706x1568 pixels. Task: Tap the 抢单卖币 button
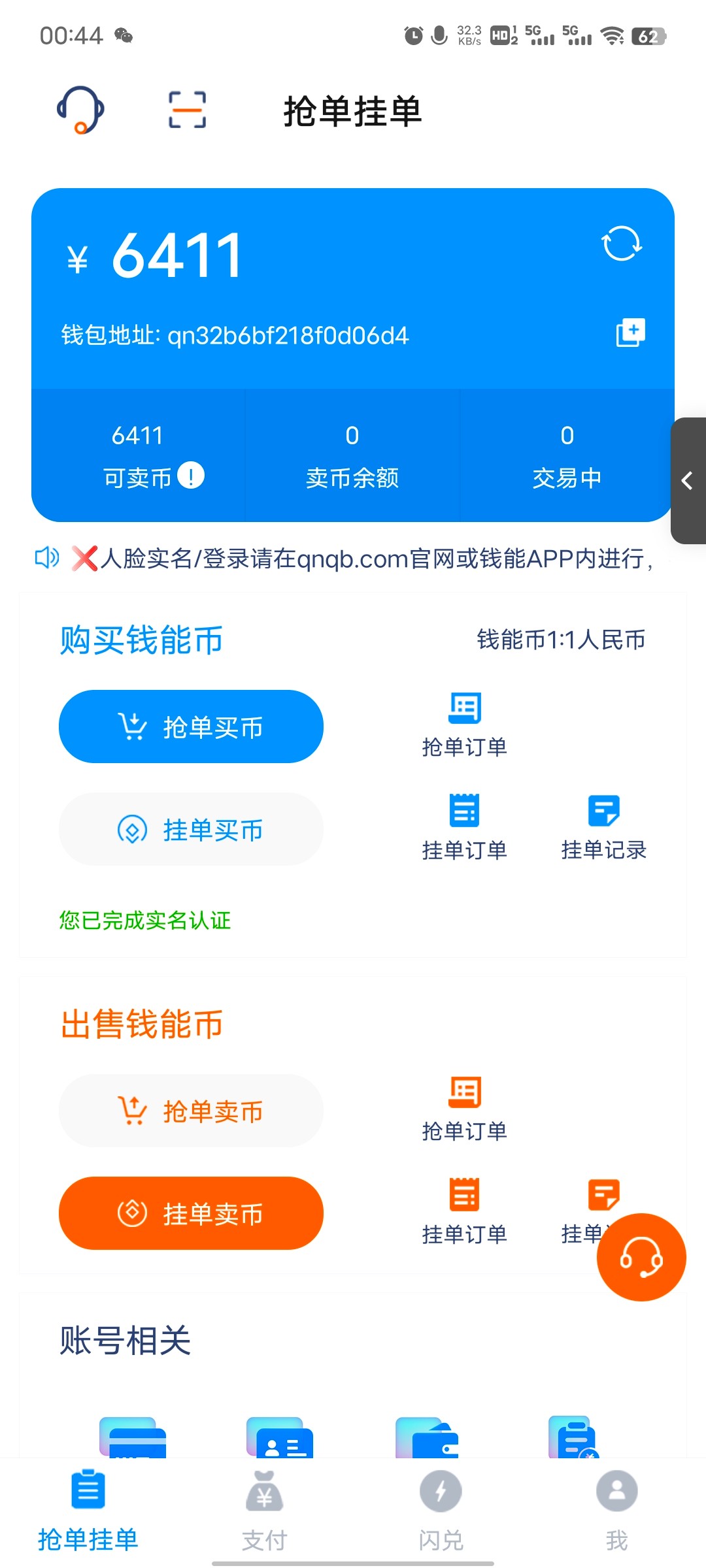191,1111
